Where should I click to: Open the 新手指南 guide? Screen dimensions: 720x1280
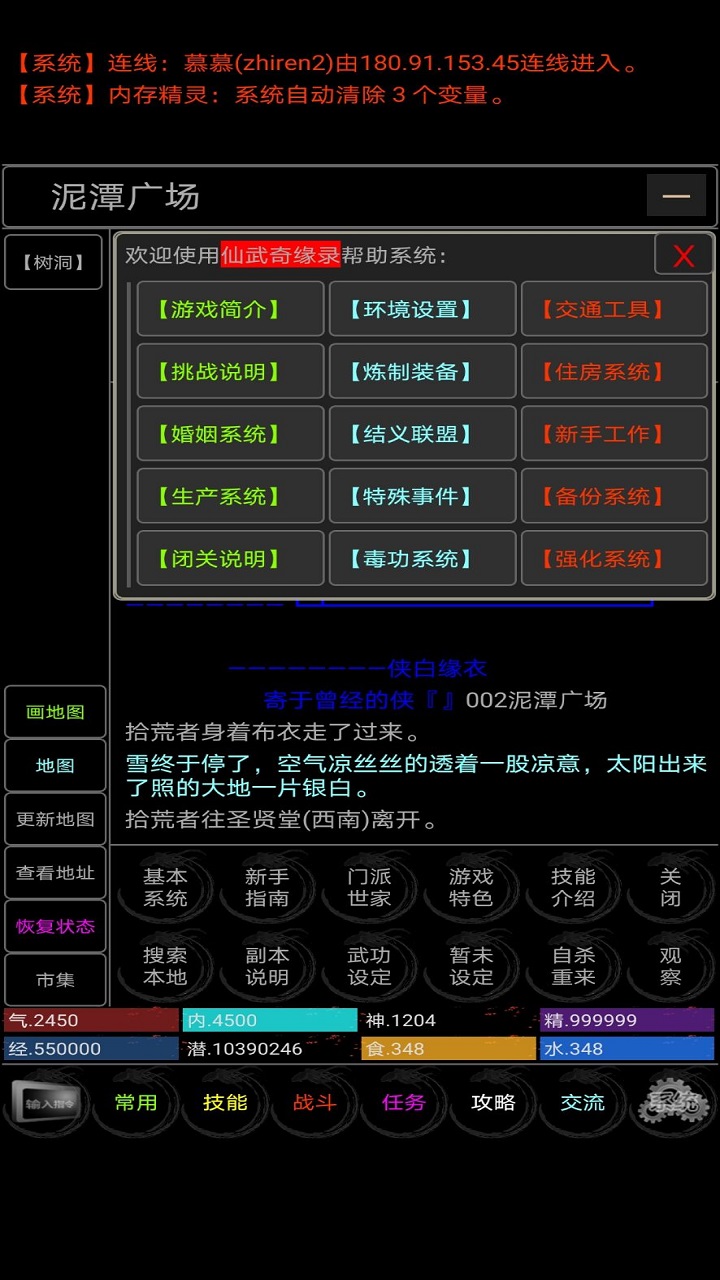[x=267, y=887]
